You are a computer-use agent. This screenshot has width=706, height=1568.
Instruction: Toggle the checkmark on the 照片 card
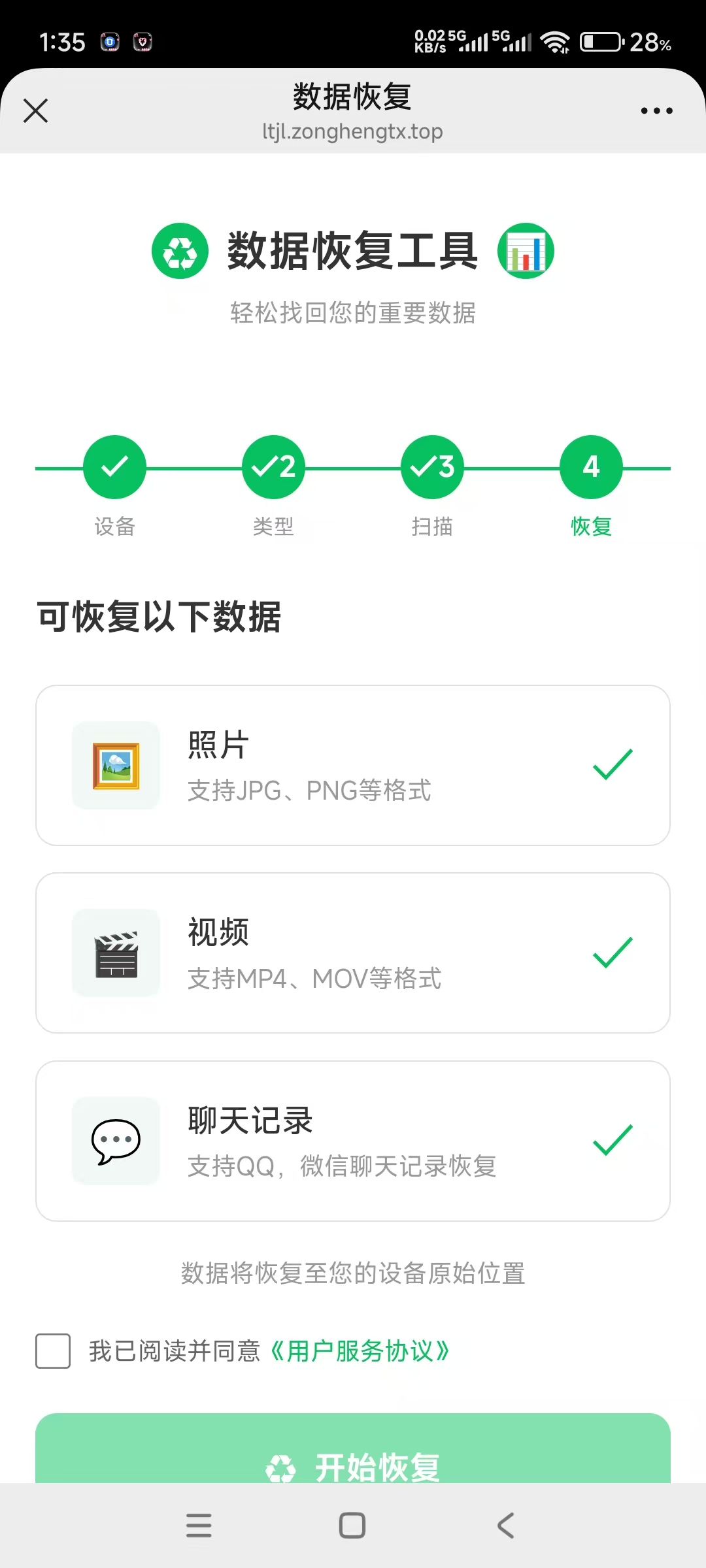[613, 768]
